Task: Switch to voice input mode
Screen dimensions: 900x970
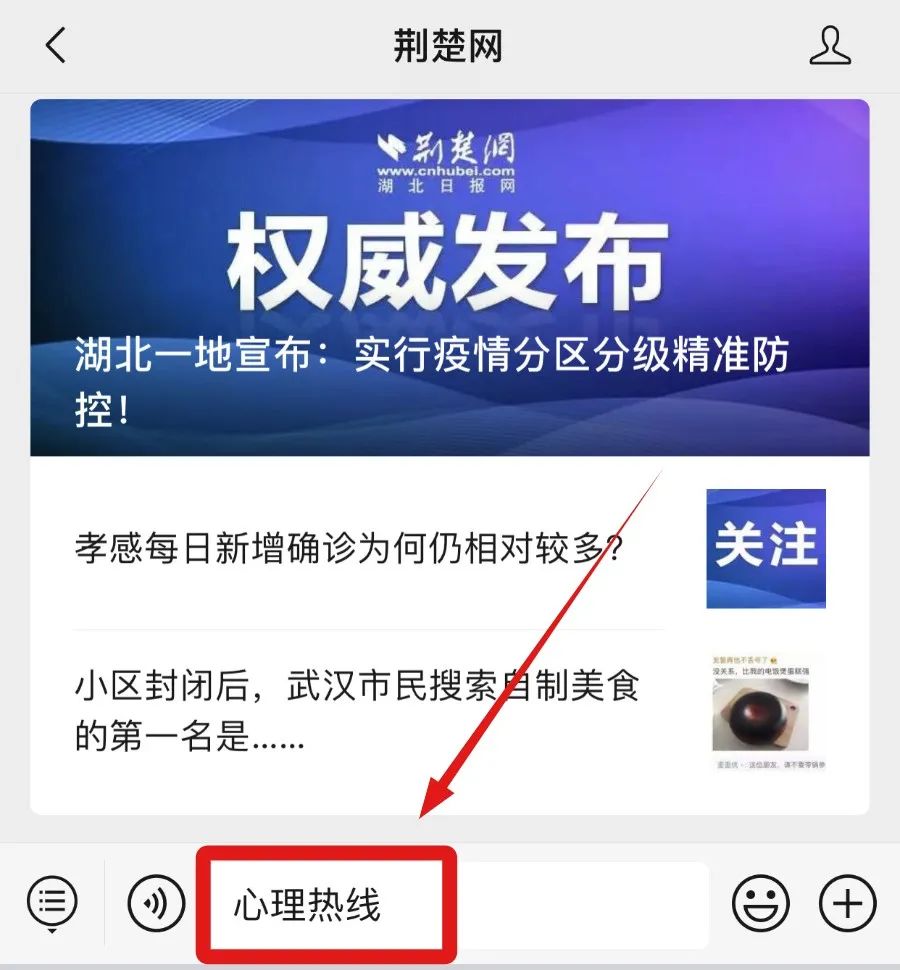Action: [156, 904]
